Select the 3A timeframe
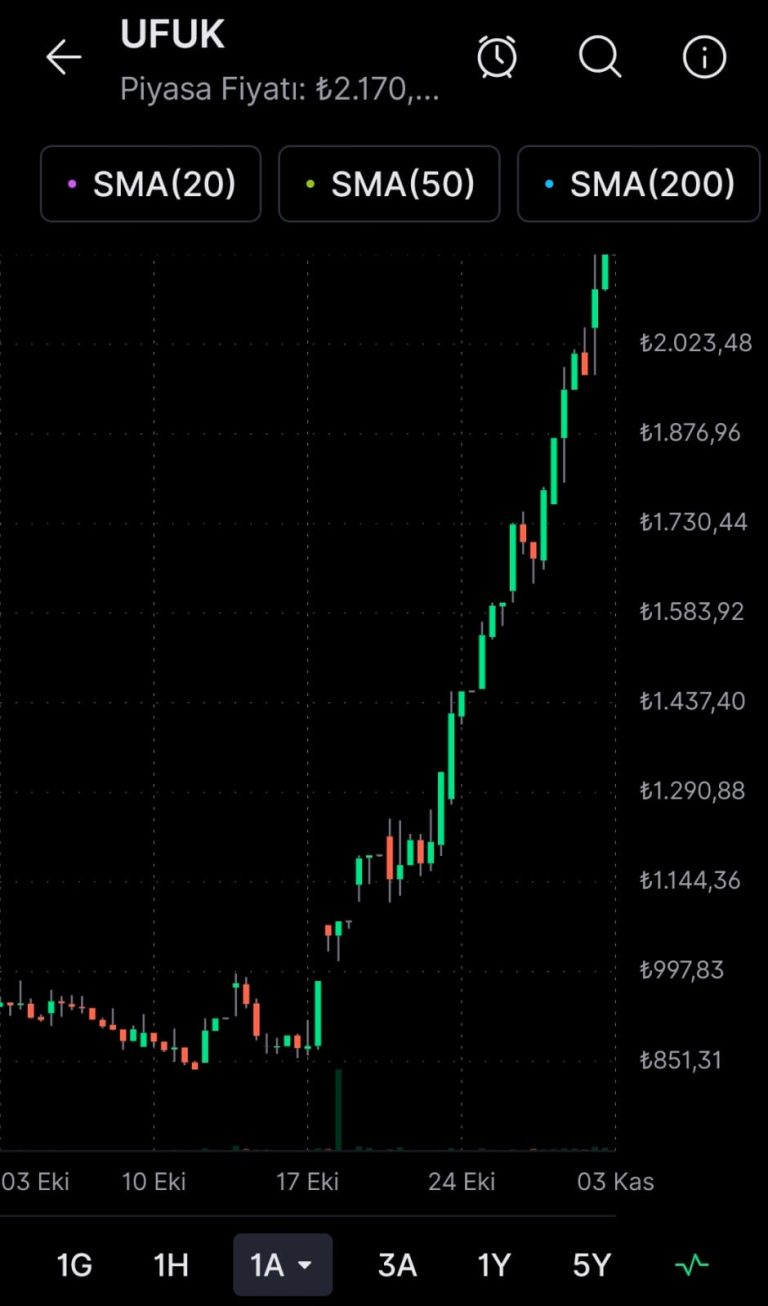This screenshot has height=1306, width=768. click(x=397, y=1265)
